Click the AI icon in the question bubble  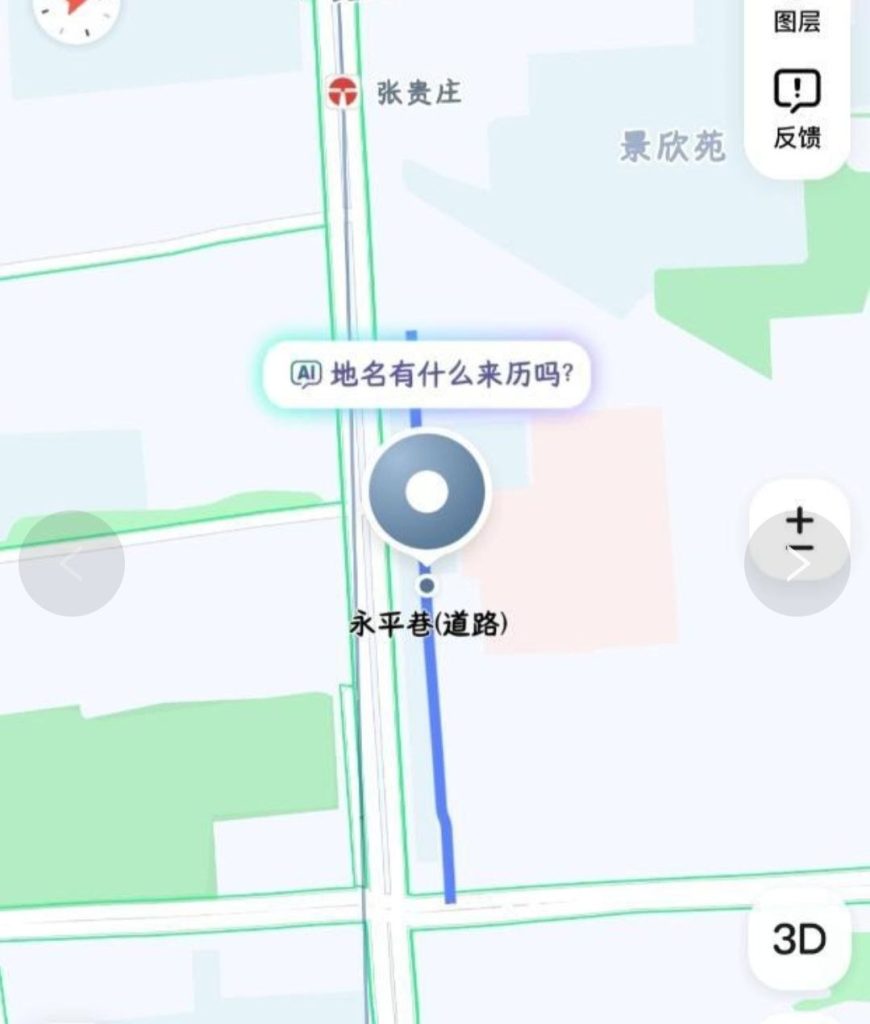pyautogui.click(x=307, y=371)
